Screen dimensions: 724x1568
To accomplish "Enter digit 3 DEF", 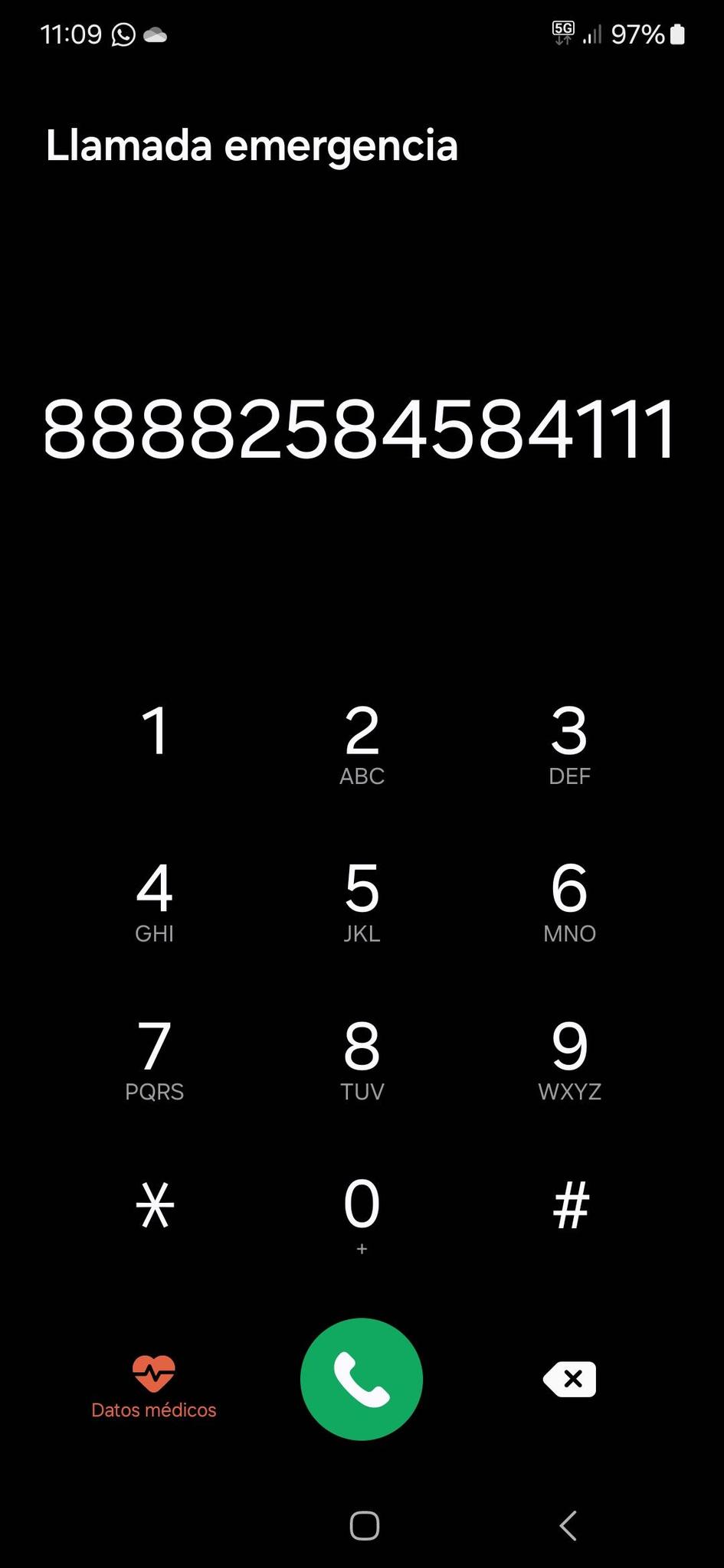I will tap(569, 743).
